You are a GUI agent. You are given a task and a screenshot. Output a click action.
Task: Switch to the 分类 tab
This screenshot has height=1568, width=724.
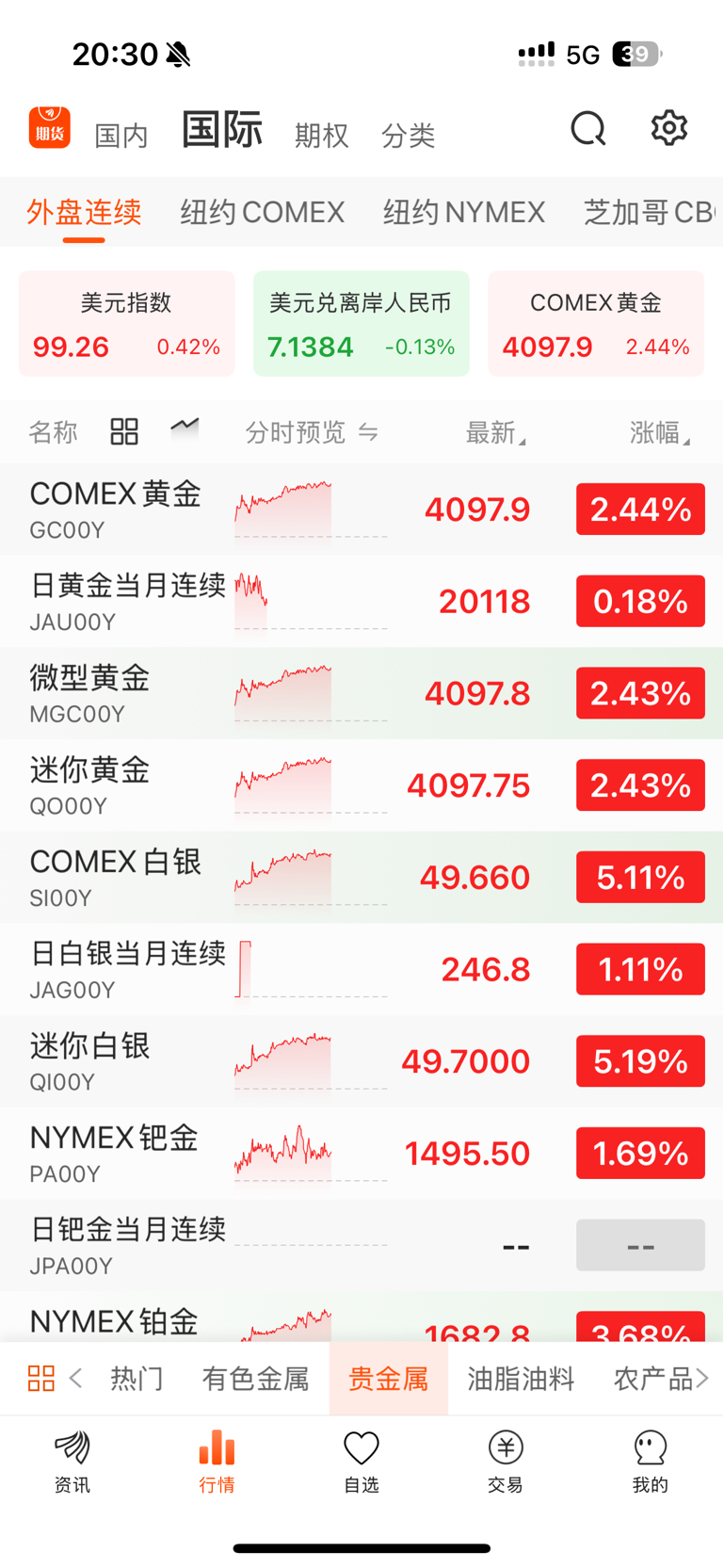408,136
